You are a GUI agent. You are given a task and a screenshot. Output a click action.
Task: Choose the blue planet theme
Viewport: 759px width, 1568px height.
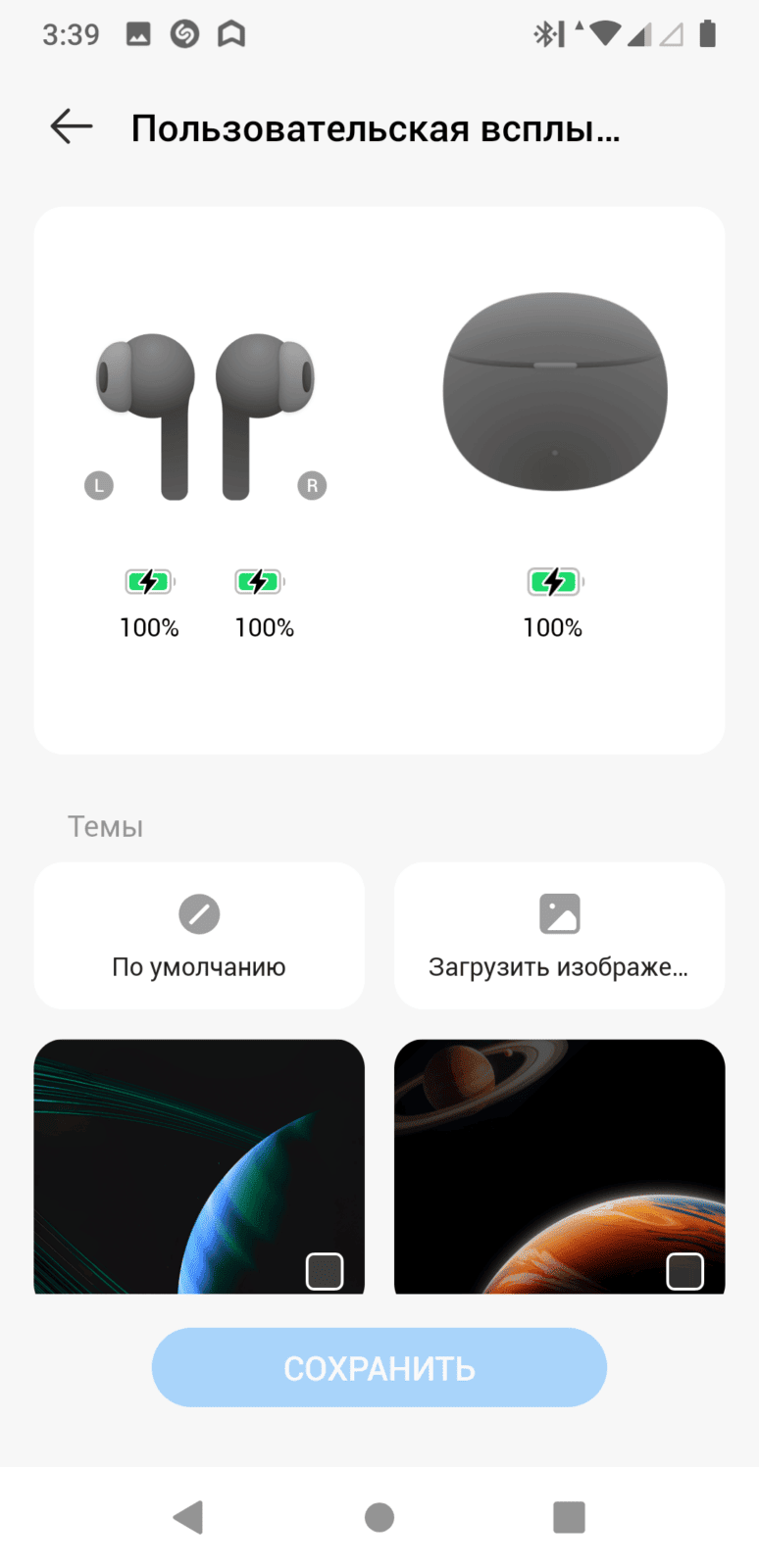click(x=199, y=1166)
